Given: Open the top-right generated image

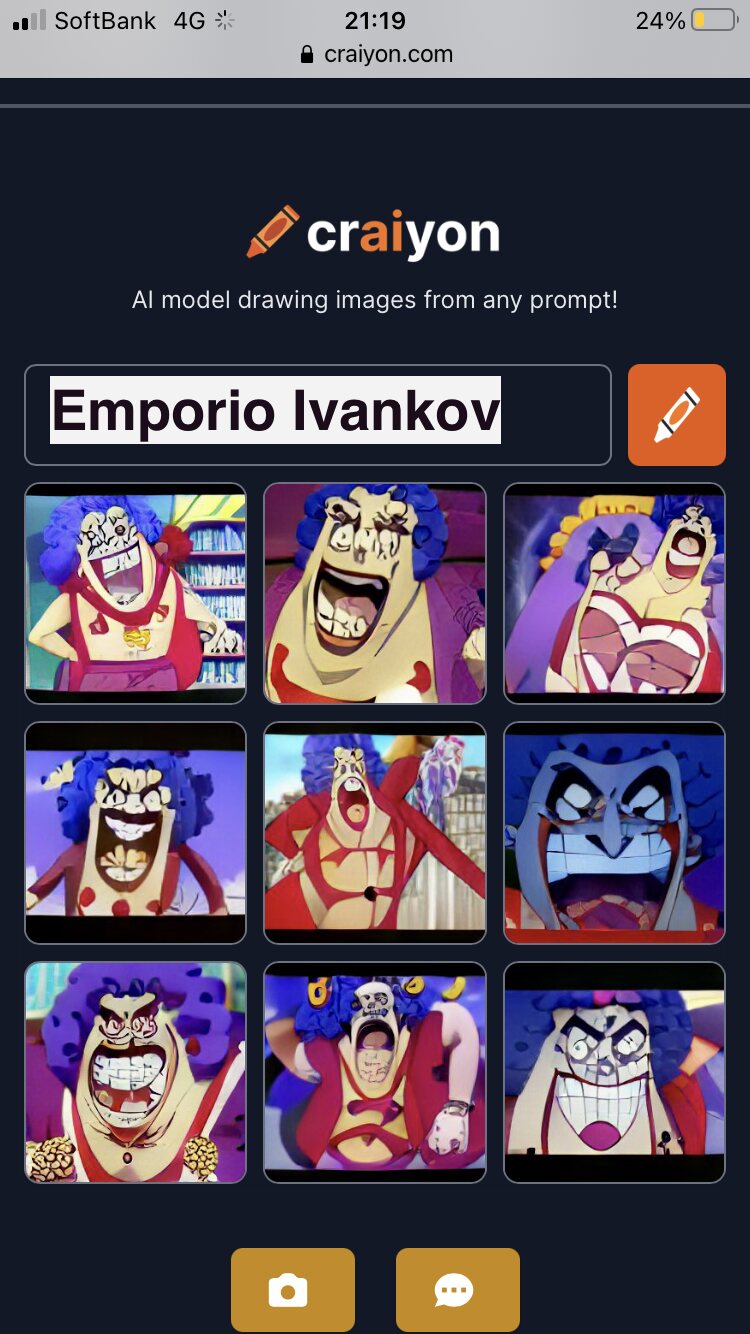Looking at the screenshot, I should 614,594.
